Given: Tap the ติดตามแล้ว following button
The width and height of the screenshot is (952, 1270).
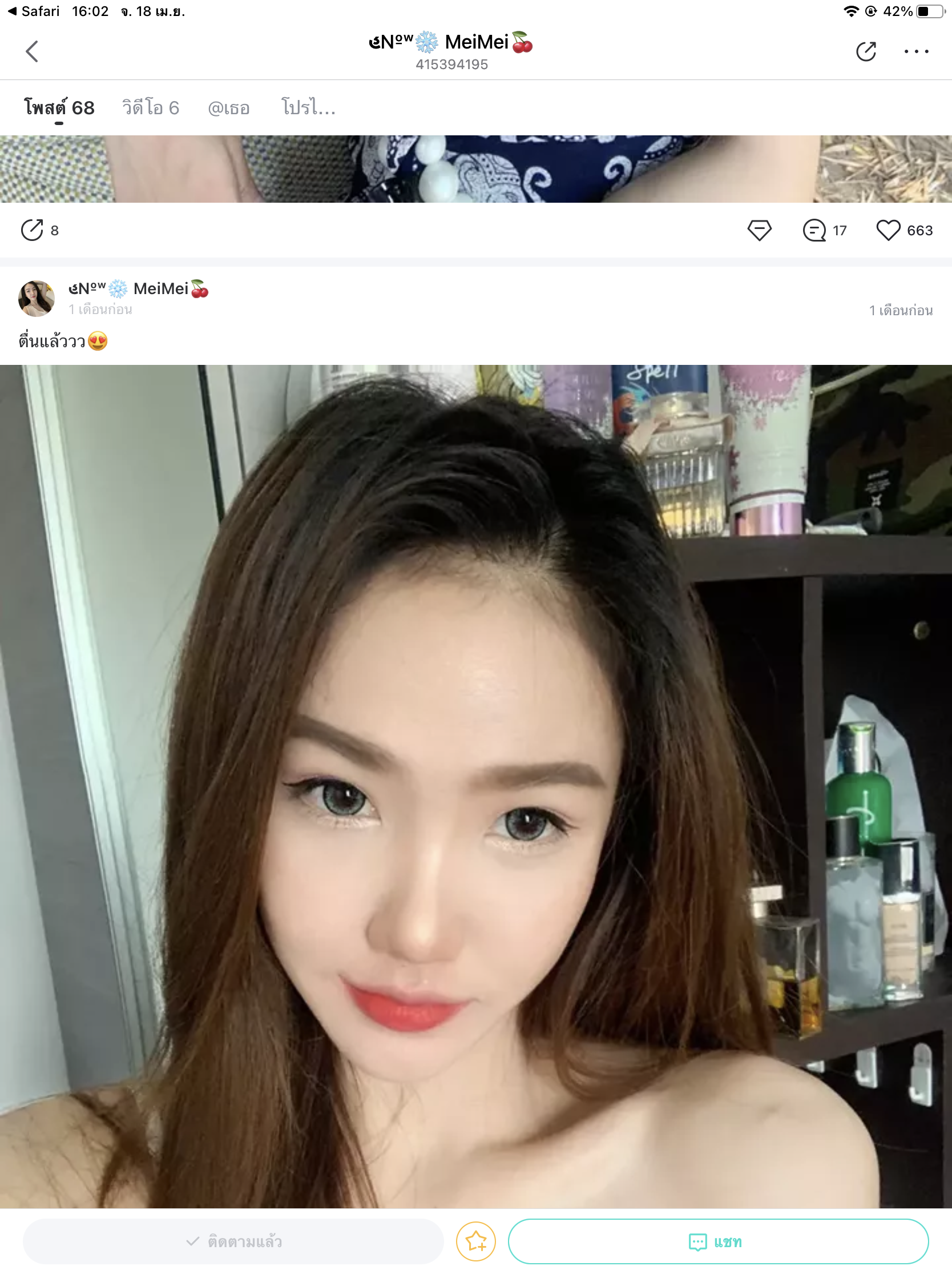Looking at the screenshot, I should pyautogui.click(x=233, y=1241).
